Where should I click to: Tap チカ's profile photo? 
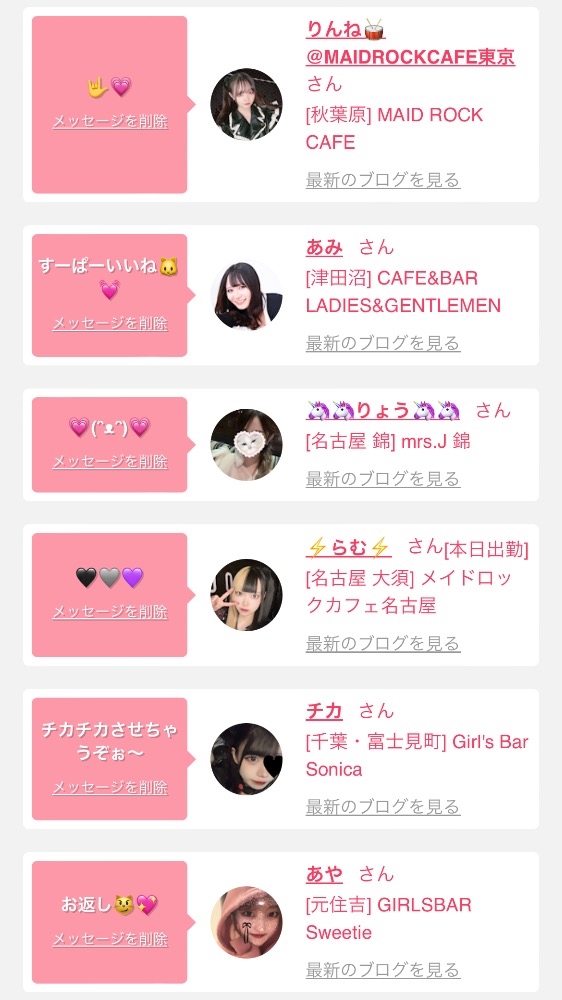[x=246, y=759]
